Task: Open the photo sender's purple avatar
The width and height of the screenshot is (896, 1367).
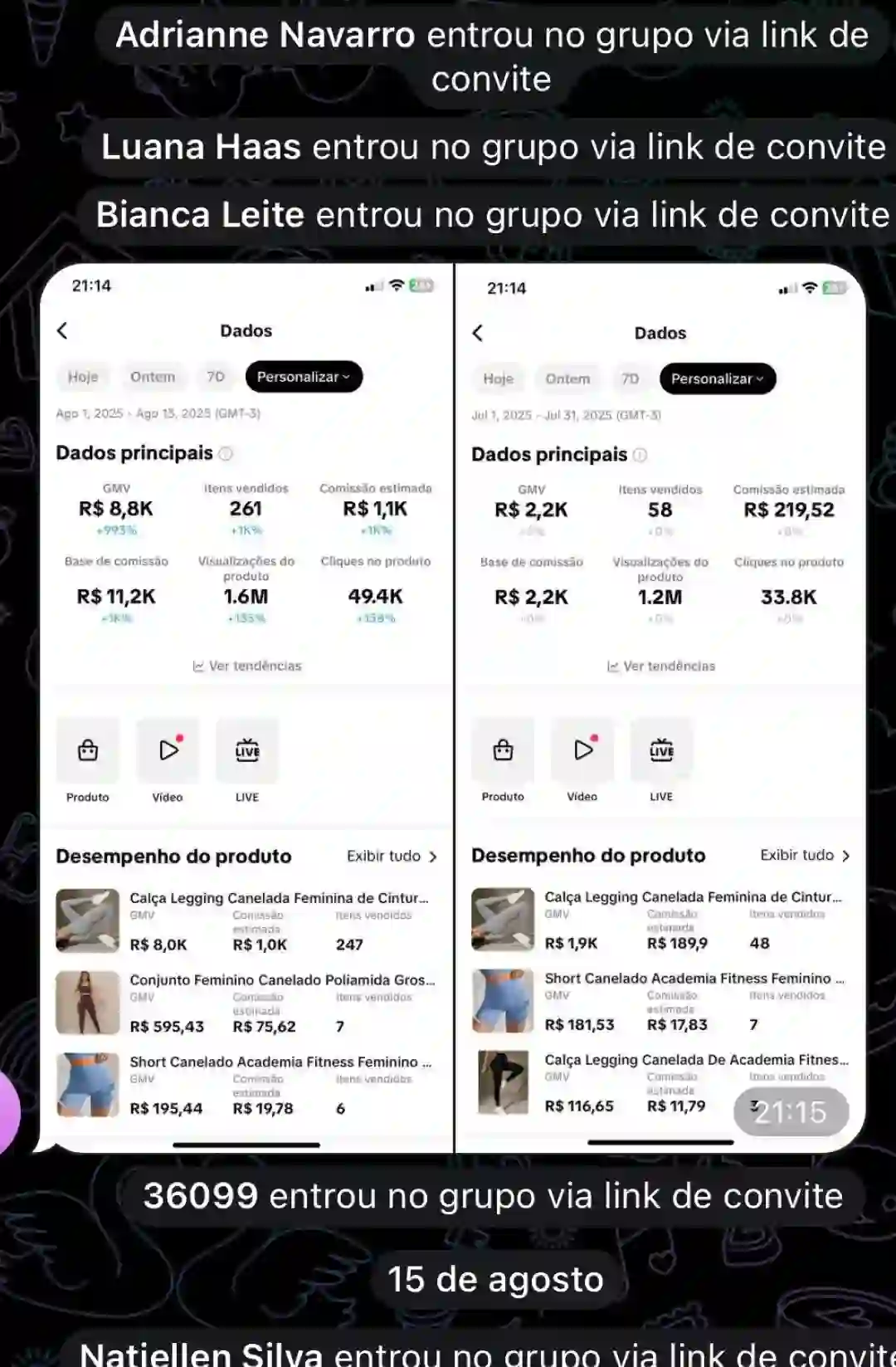Action: [x=7, y=1112]
